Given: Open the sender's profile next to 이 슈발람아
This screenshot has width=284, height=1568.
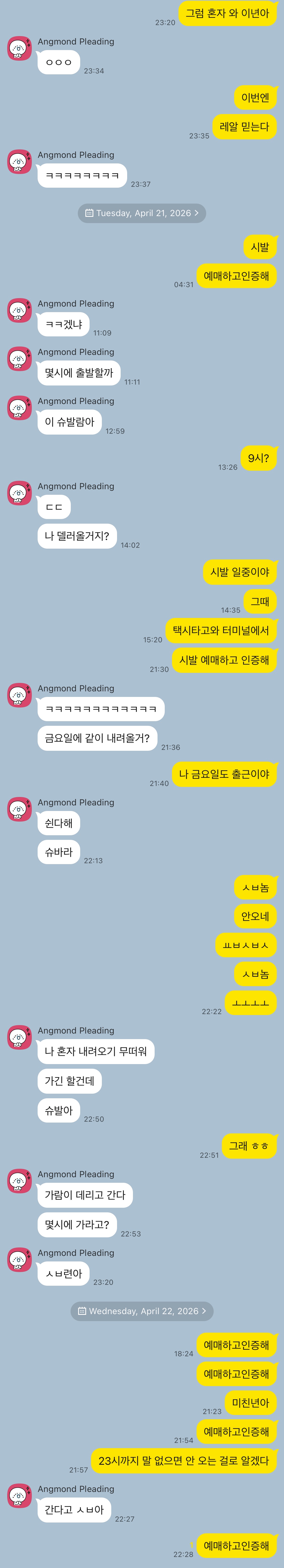Looking at the screenshot, I should tap(20, 408).
